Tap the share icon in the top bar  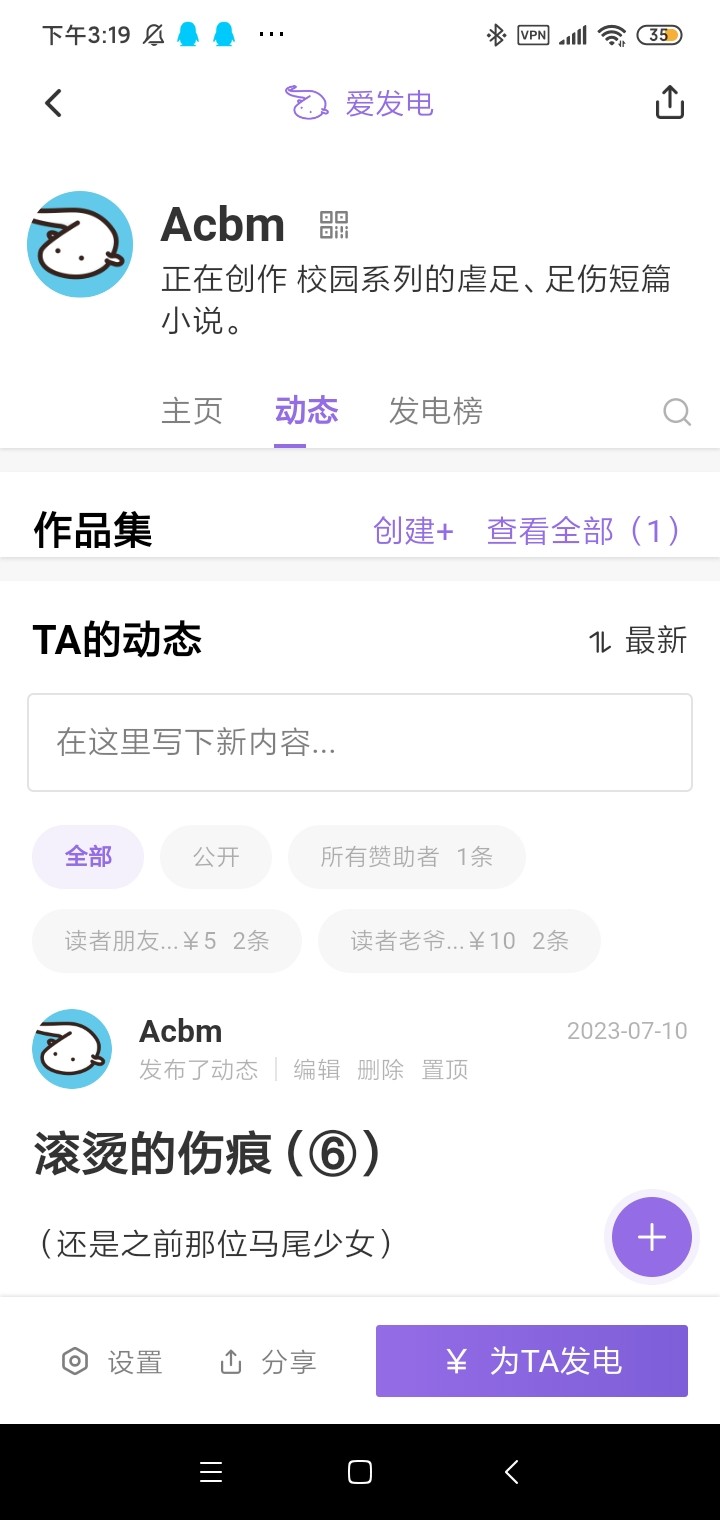669,102
